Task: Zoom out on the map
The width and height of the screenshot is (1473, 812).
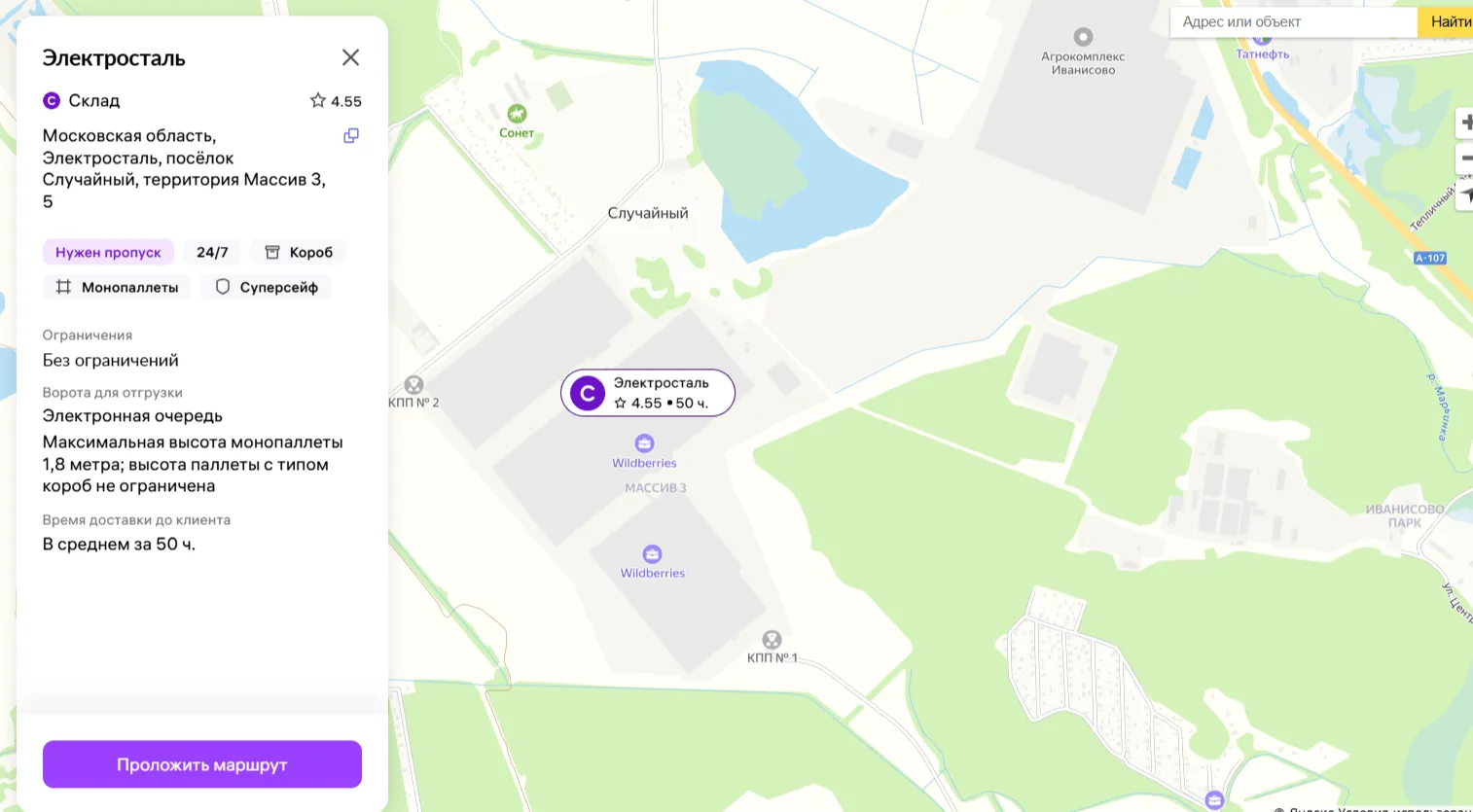Action: click(1465, 158)
